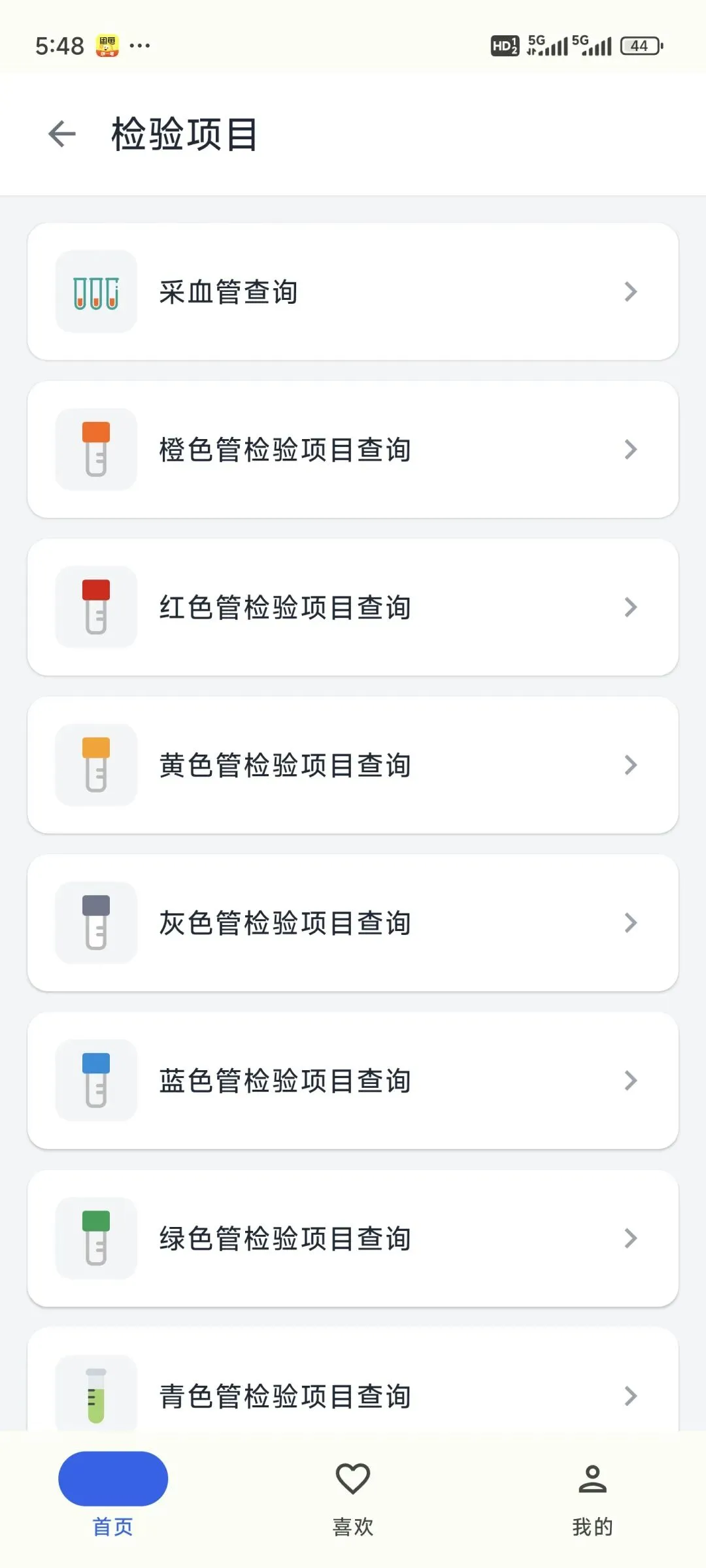Viewport: 706px width, 1568px height.
Task: Open 橙色管检验项目查询
Action: [x=353, y=450]
